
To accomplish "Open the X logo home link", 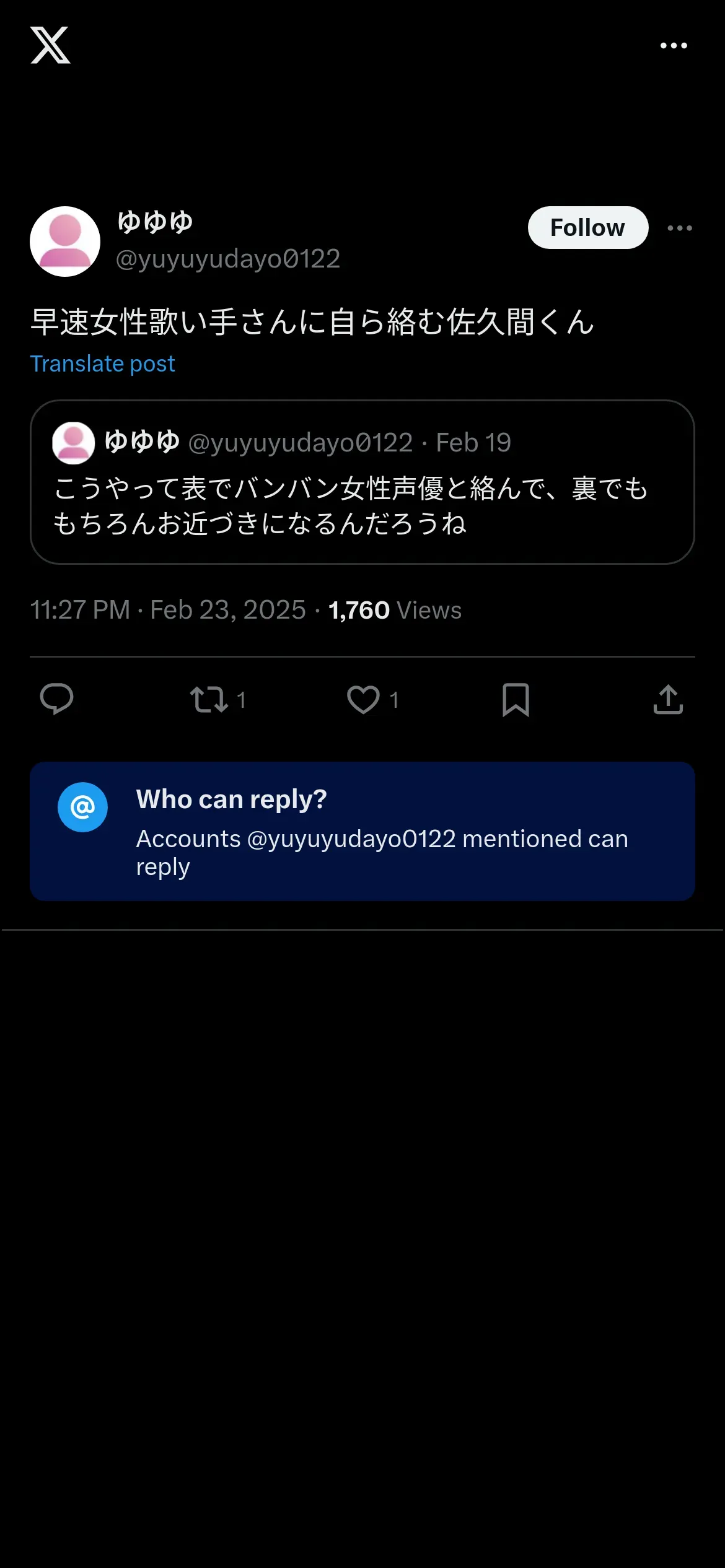I will coord(50,45).
